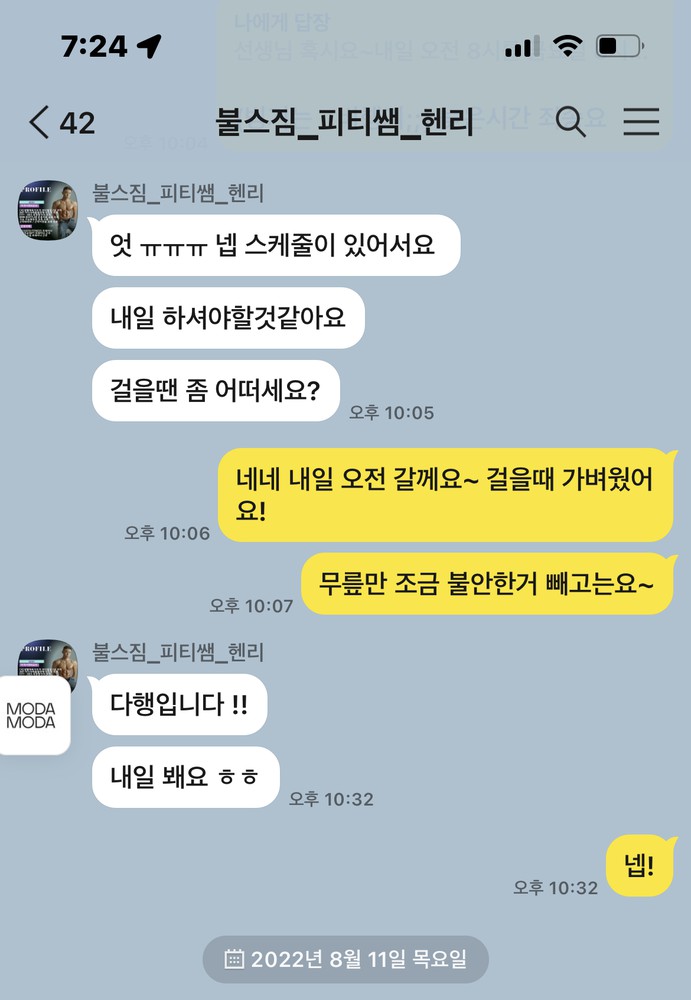Screen dimensions: 691x1000
Task: Tap the 2022년 8월 11일 date chip
Action: pos(346,960)
